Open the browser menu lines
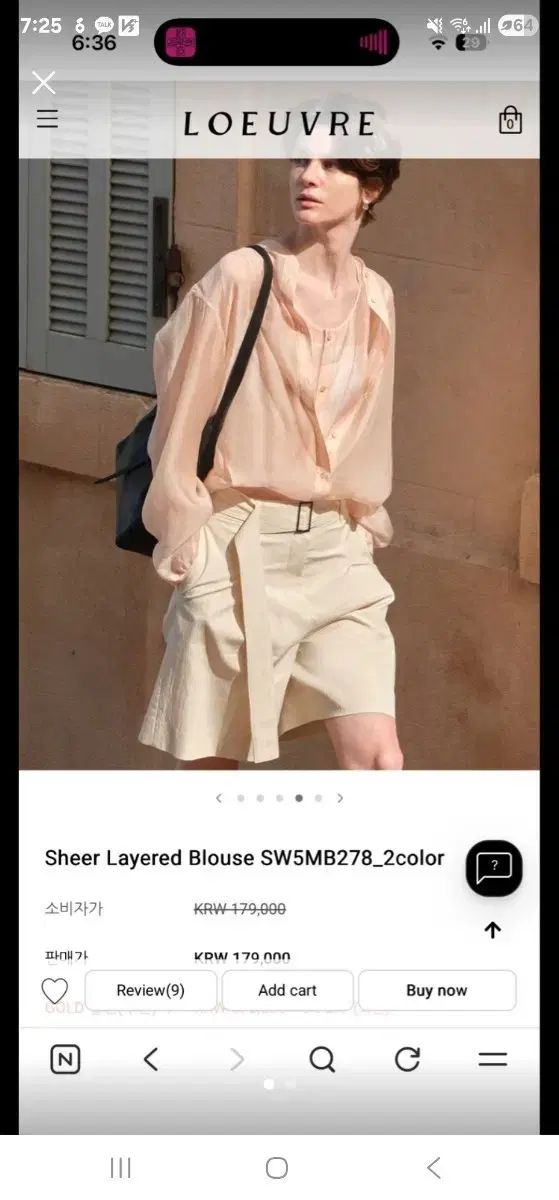This screenshot has width=559, height=1200. click(x=493, y=1059)
